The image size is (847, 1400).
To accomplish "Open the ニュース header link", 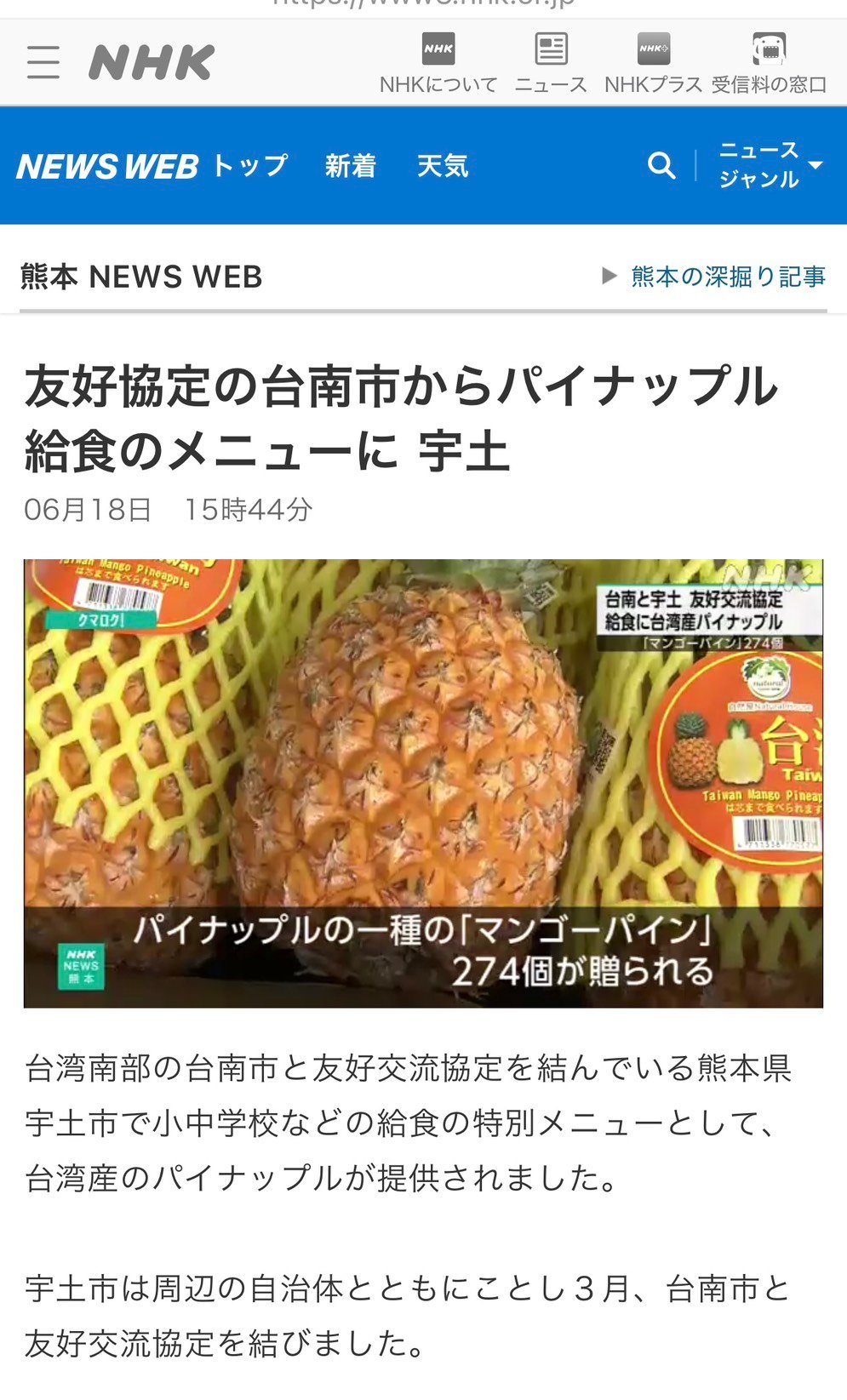I will pyautogui.click(x=551, y=63).
